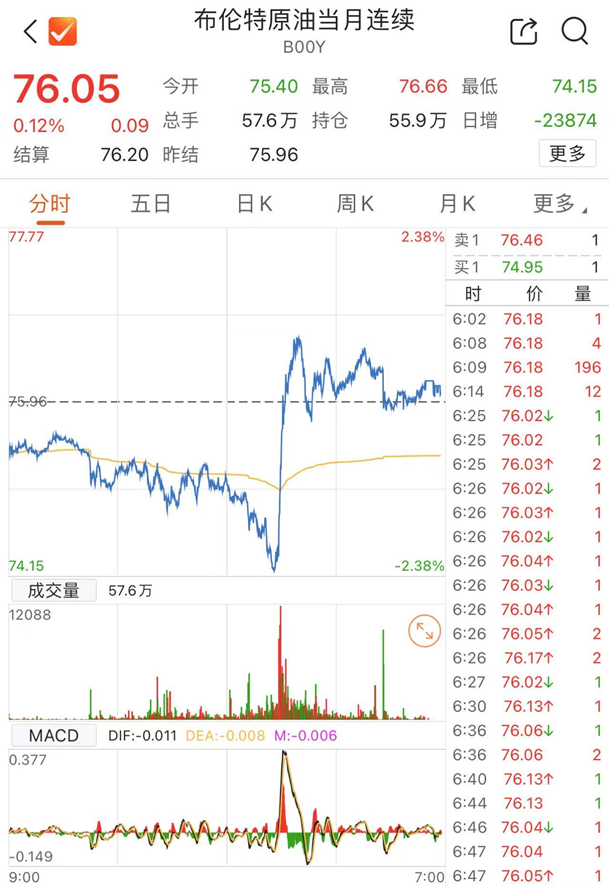Expand chart to full screen
Screen dimensions: 609x886
[x=425, y=630]
